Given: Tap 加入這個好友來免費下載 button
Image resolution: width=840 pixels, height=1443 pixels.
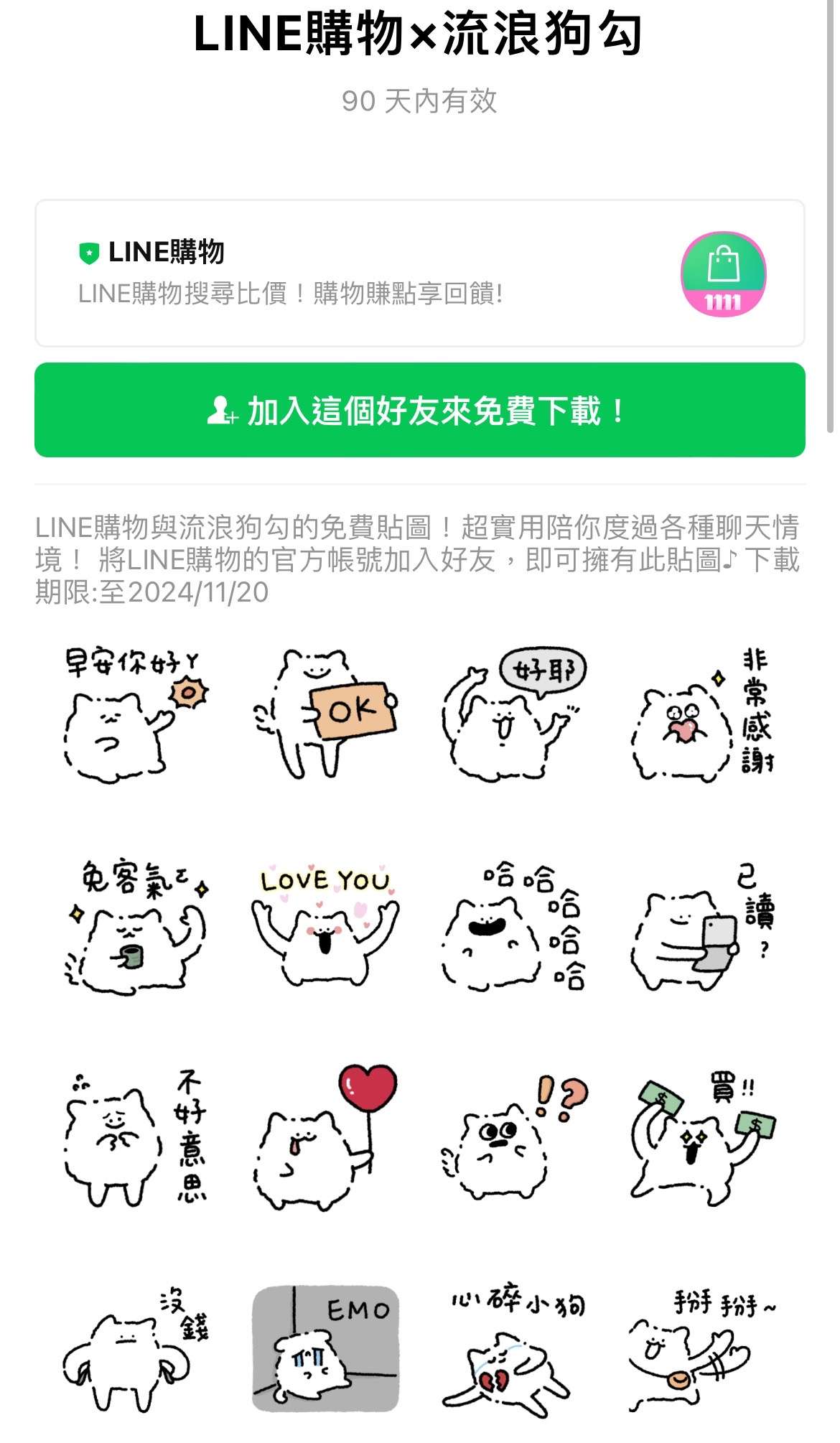Looking at the screenshot, I should (419, 410).
